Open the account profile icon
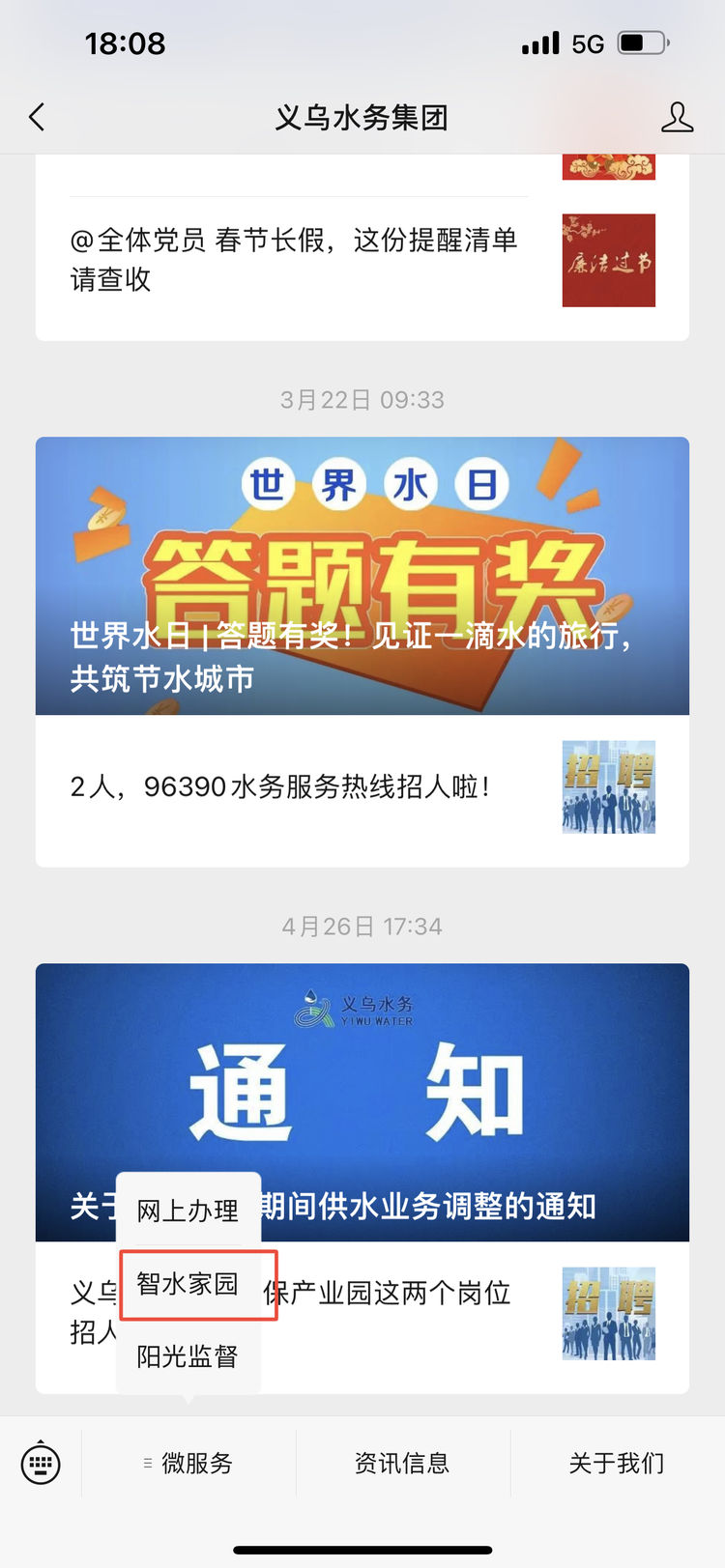This screenshot has height=1568, width=725. (677, 118)
